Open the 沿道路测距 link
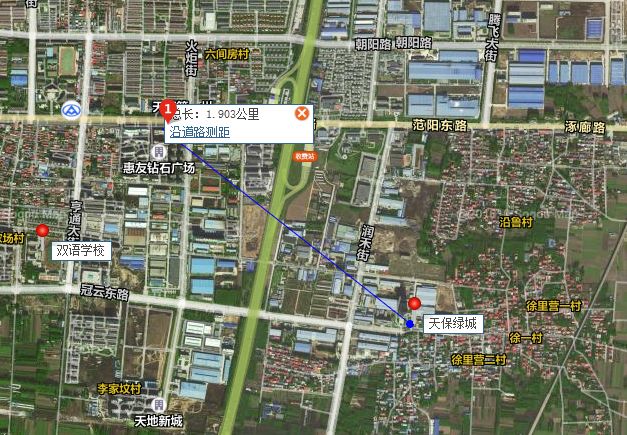Screen dimensions: 627x435 click(198, 132)
